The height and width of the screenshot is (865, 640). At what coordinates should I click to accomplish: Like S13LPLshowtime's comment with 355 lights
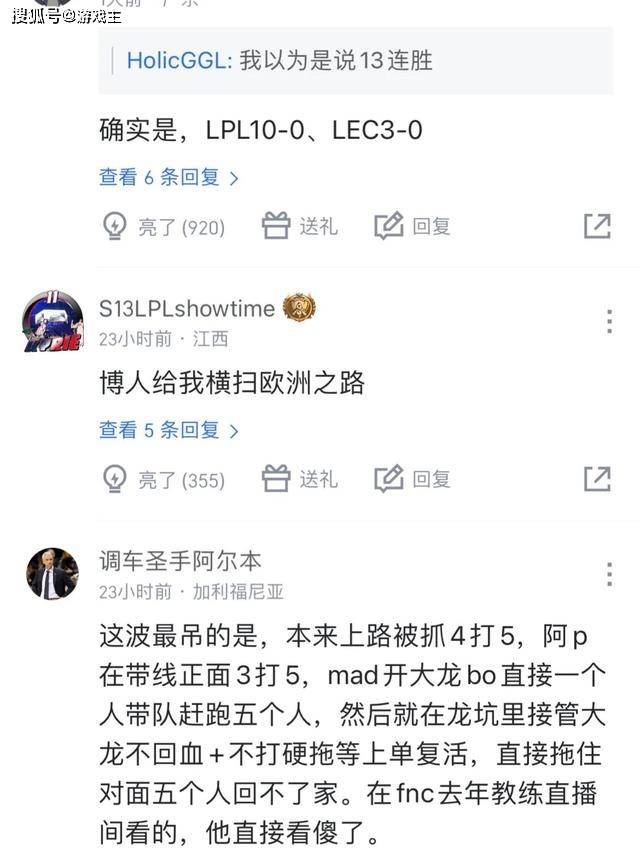164,480
